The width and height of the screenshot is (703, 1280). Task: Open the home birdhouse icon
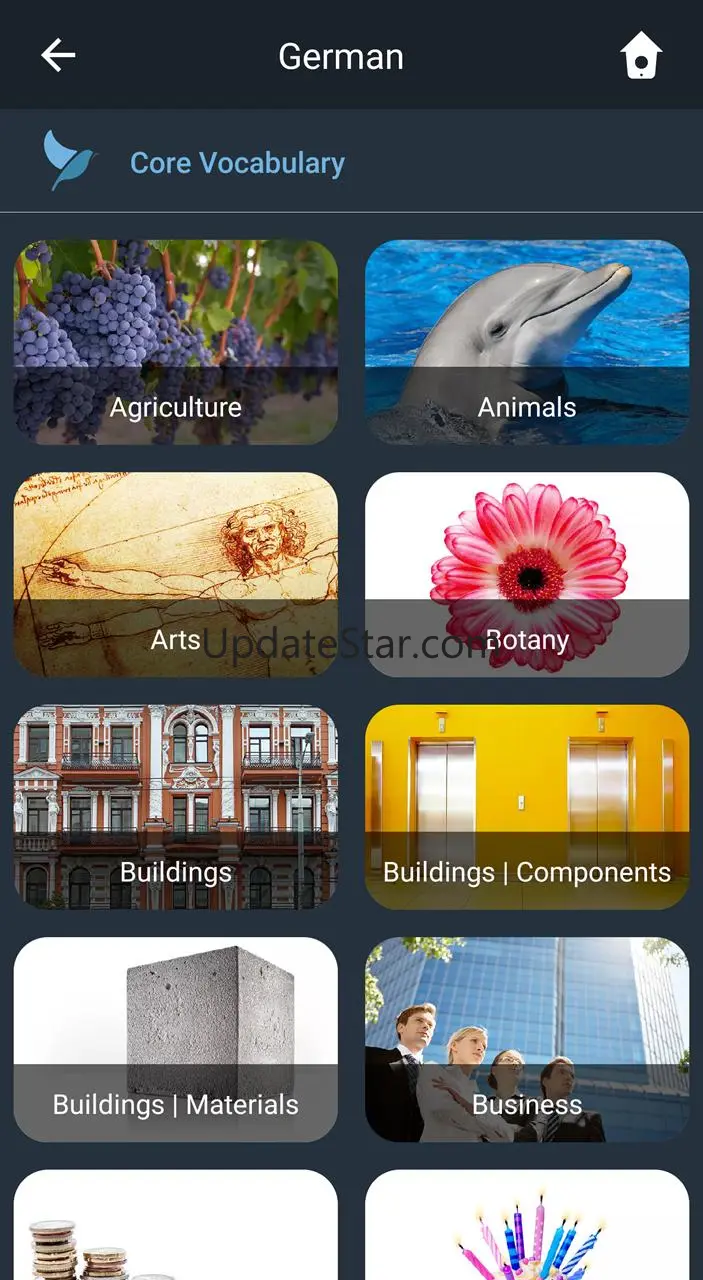[641, 55]
